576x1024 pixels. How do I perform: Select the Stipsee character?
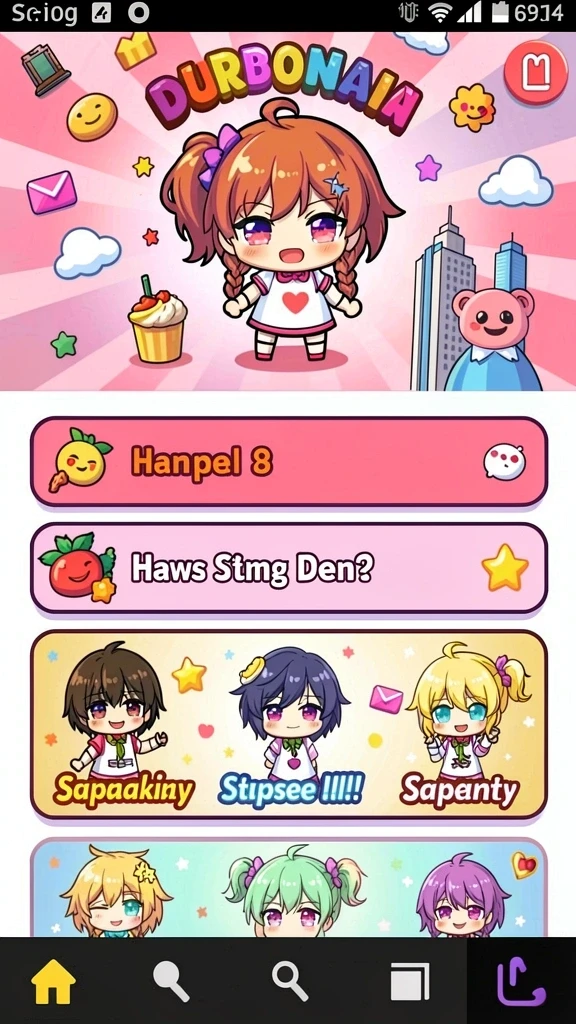(289, 725)
